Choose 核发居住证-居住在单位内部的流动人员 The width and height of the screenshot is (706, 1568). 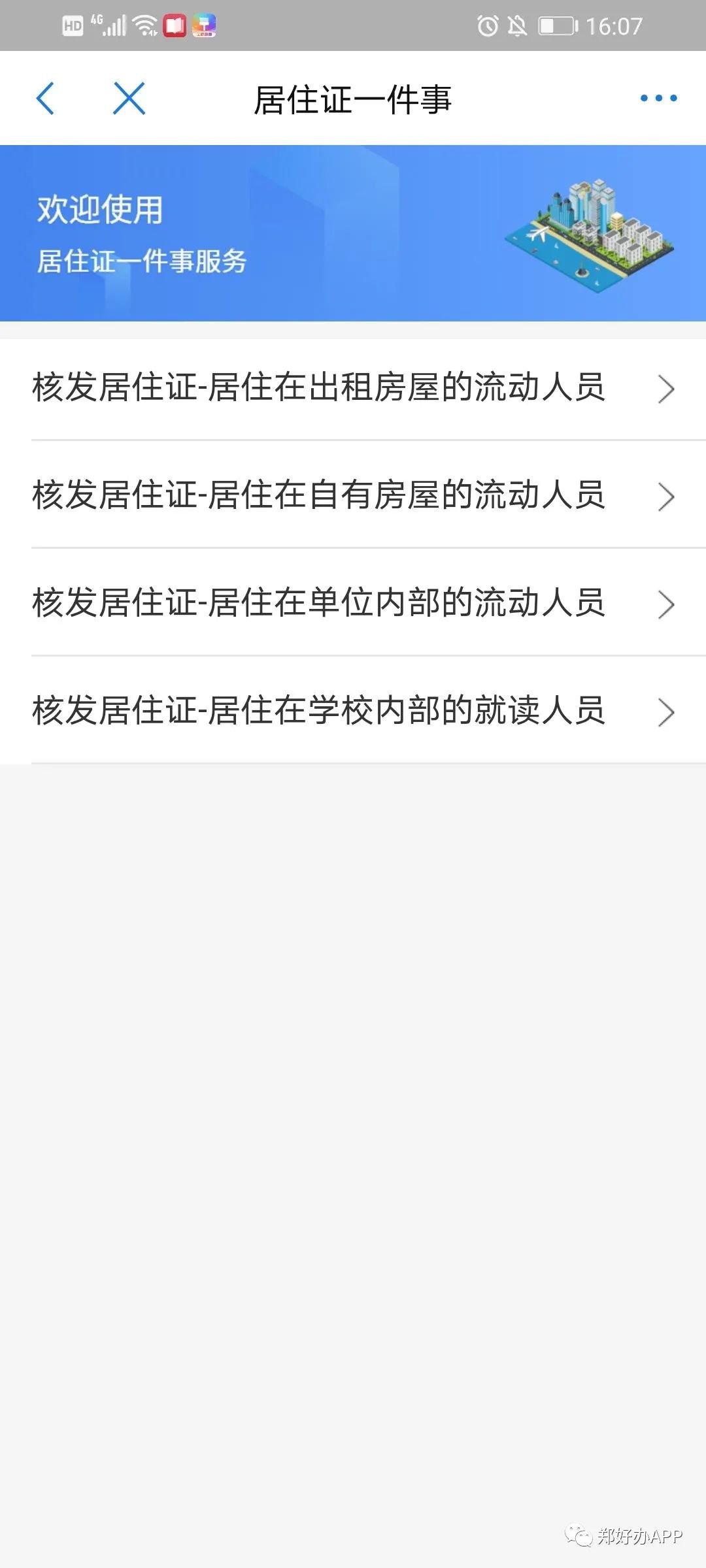(x=353, y=603)
